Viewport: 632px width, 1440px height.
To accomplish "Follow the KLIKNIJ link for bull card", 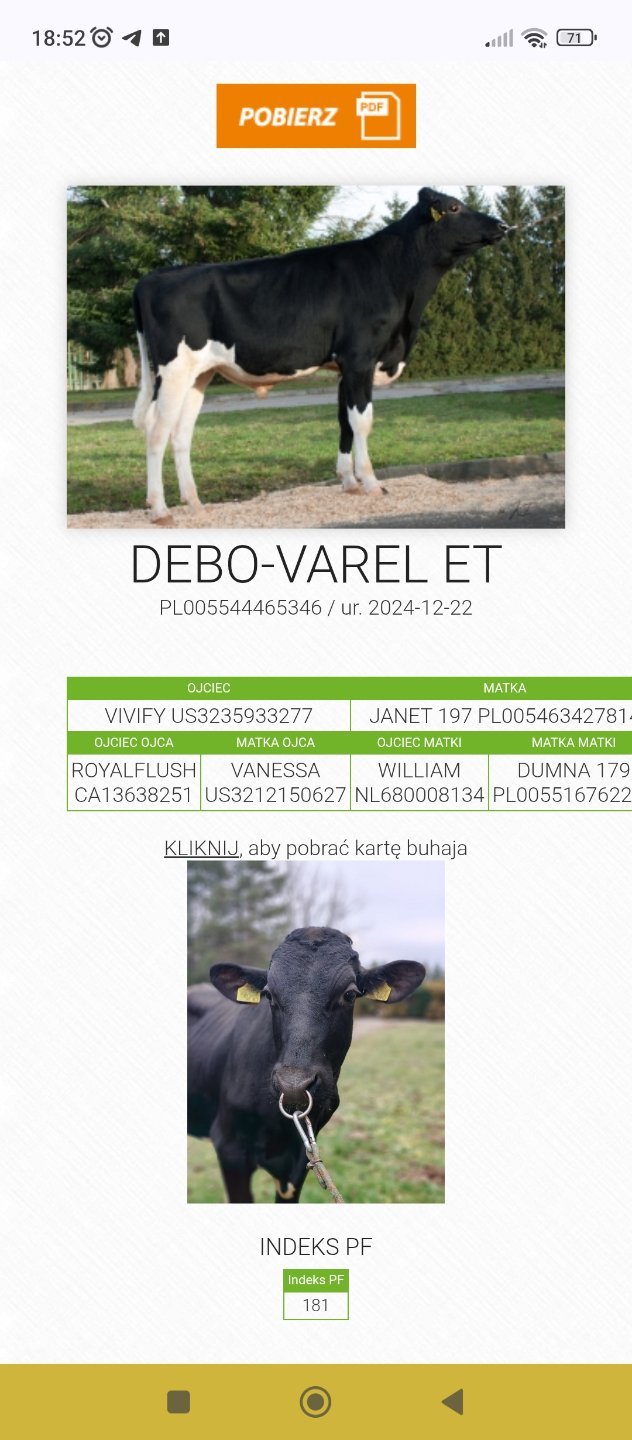I will click(202, 848).
